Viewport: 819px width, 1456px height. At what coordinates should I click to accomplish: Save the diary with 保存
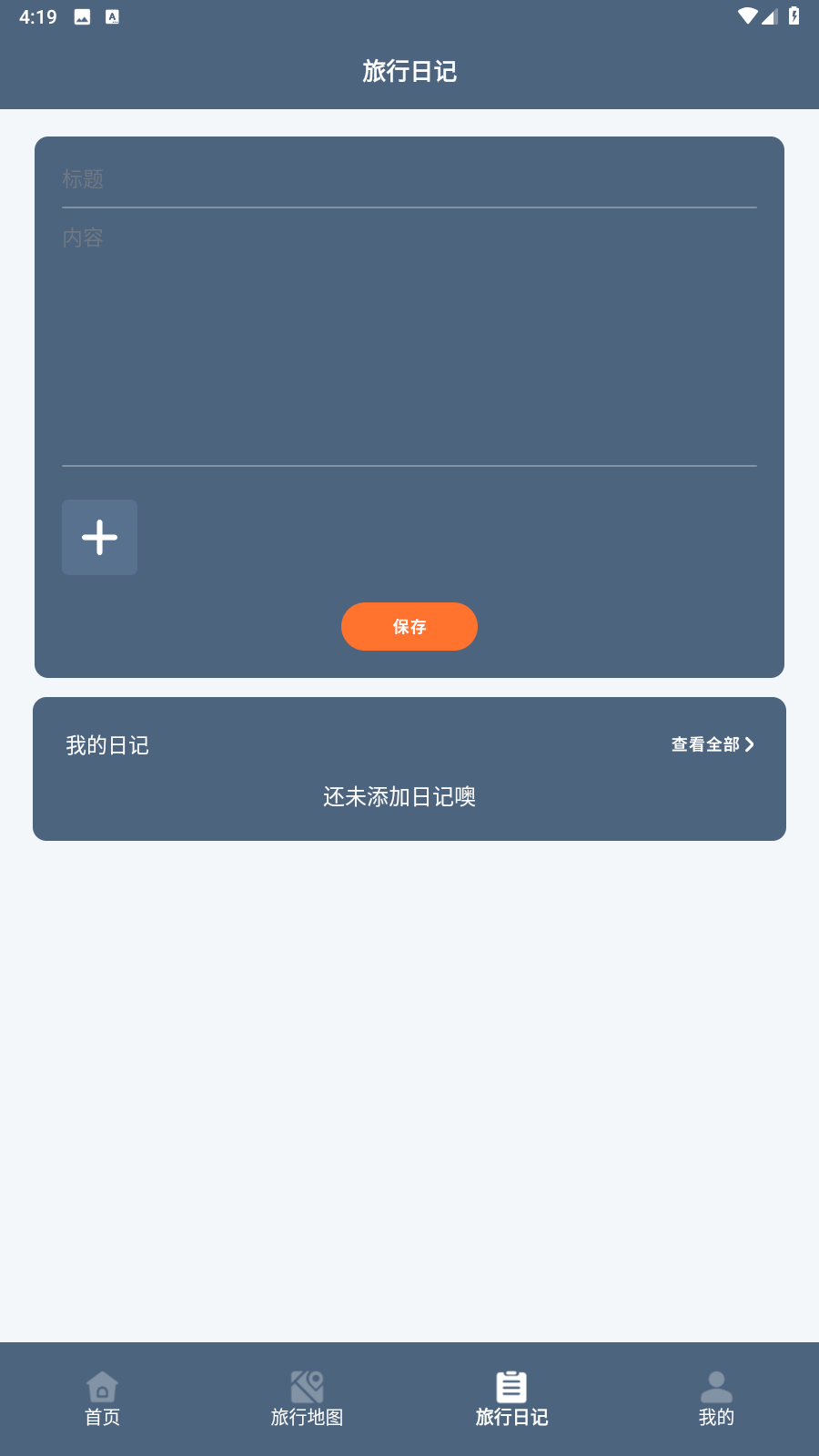409,627
